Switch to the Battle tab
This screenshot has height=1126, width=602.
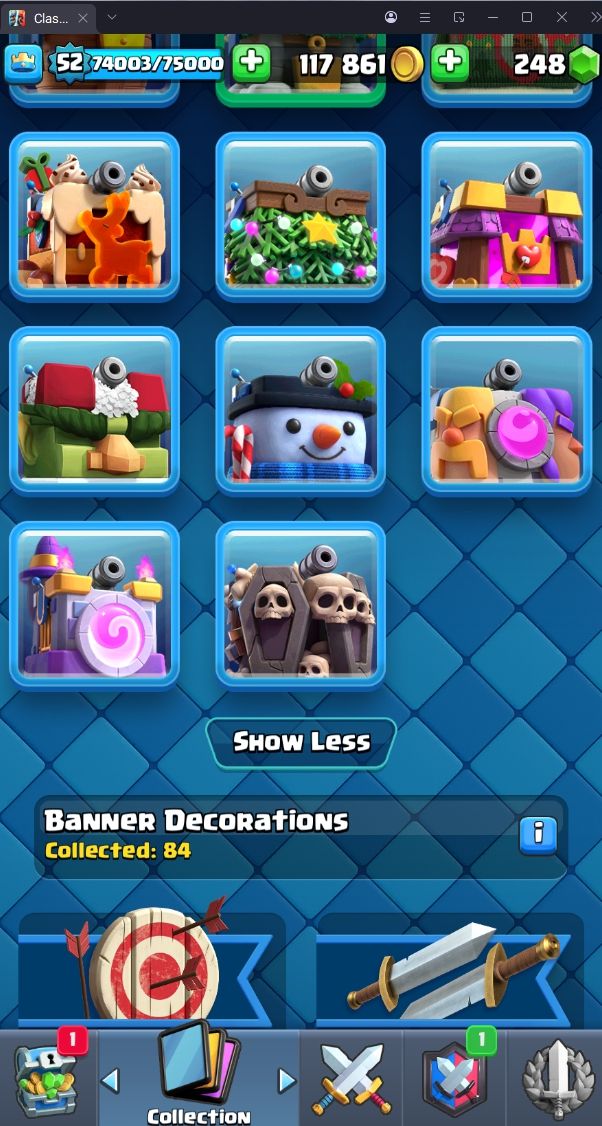click(x=352, y=1078)
